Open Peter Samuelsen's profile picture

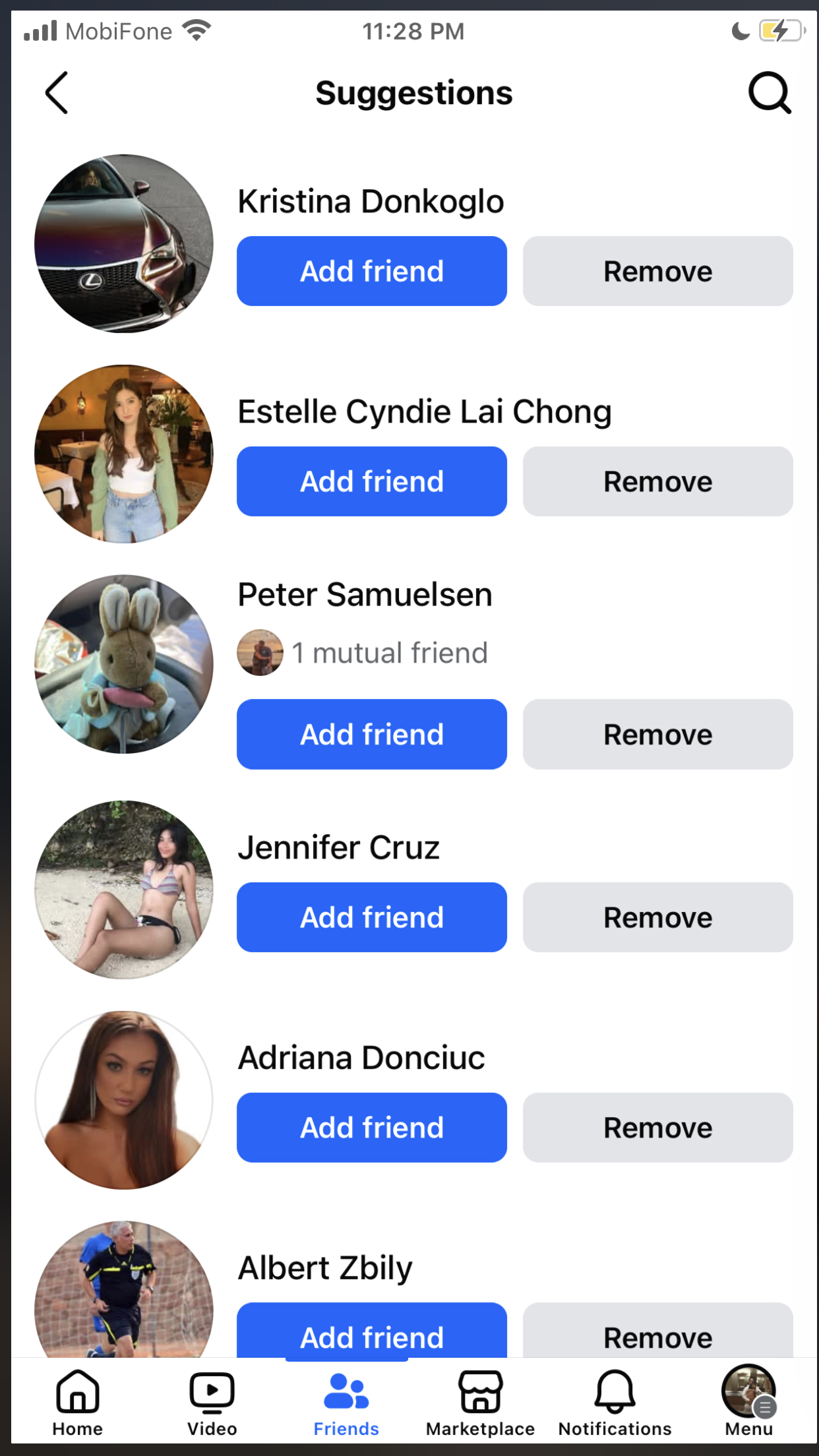click(124, 664)
